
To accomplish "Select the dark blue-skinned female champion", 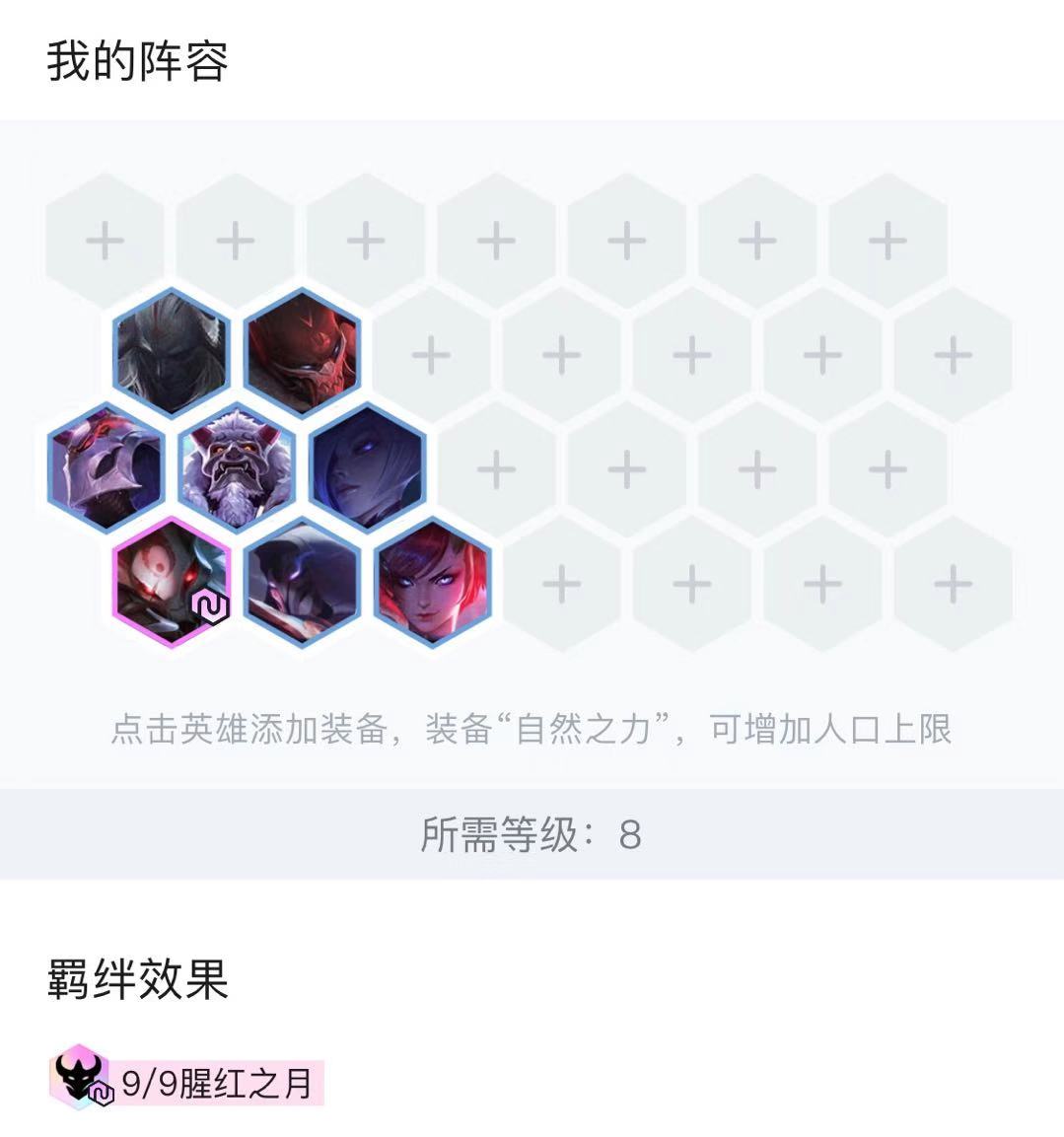I will (366, 467).
